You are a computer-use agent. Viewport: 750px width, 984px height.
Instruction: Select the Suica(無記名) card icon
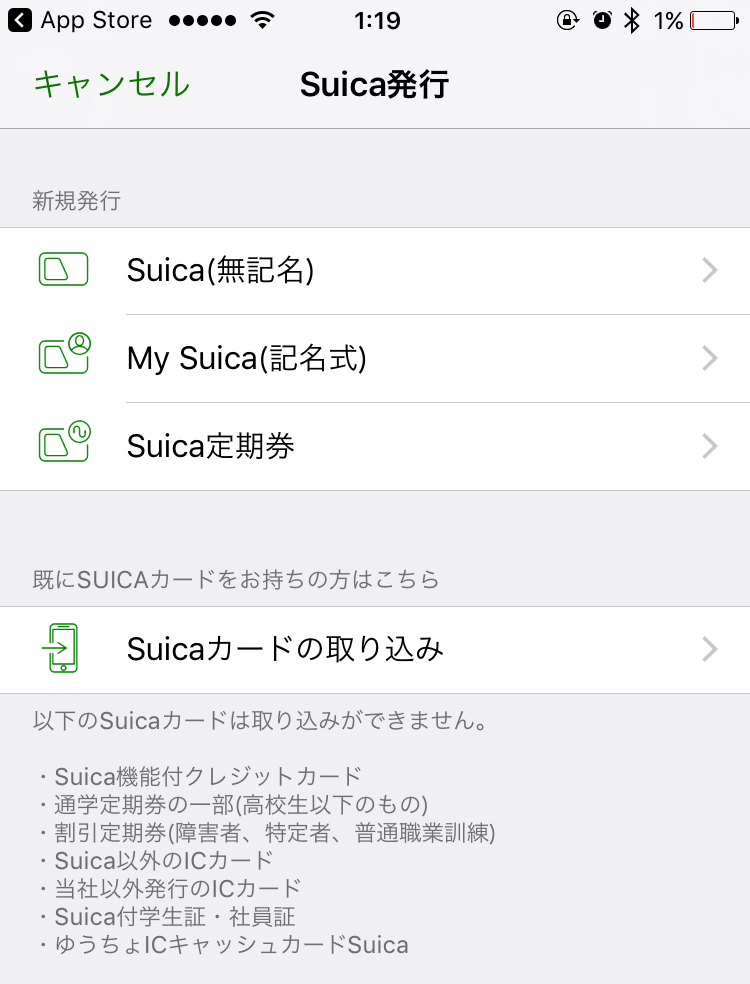point(63,271)
